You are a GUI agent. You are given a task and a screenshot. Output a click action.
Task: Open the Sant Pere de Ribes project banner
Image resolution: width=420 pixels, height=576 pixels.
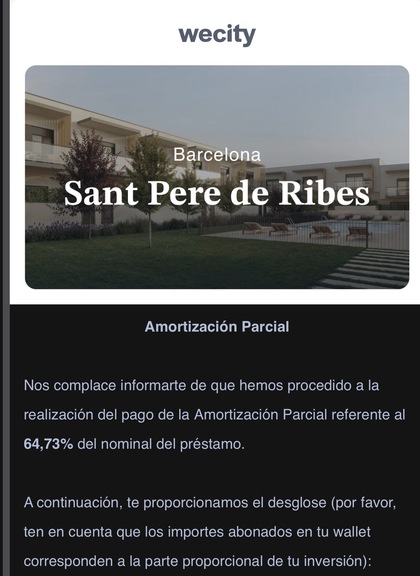[217, 177]
